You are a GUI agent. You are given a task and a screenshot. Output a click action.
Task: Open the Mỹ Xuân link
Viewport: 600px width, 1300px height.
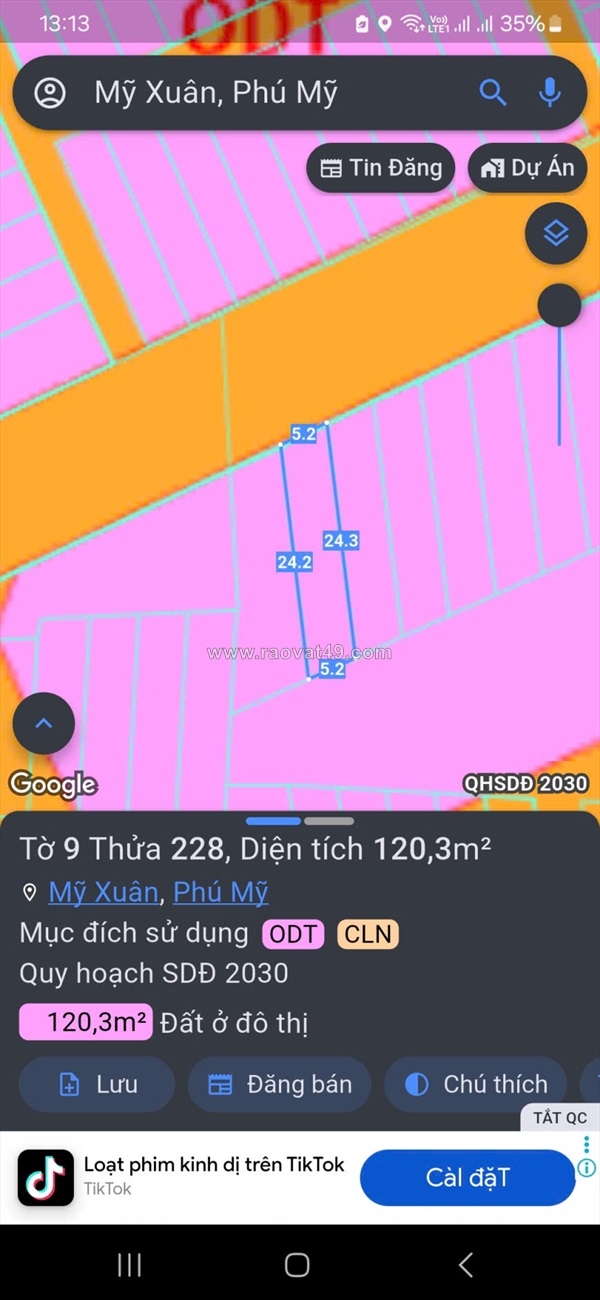click(103, 892)
